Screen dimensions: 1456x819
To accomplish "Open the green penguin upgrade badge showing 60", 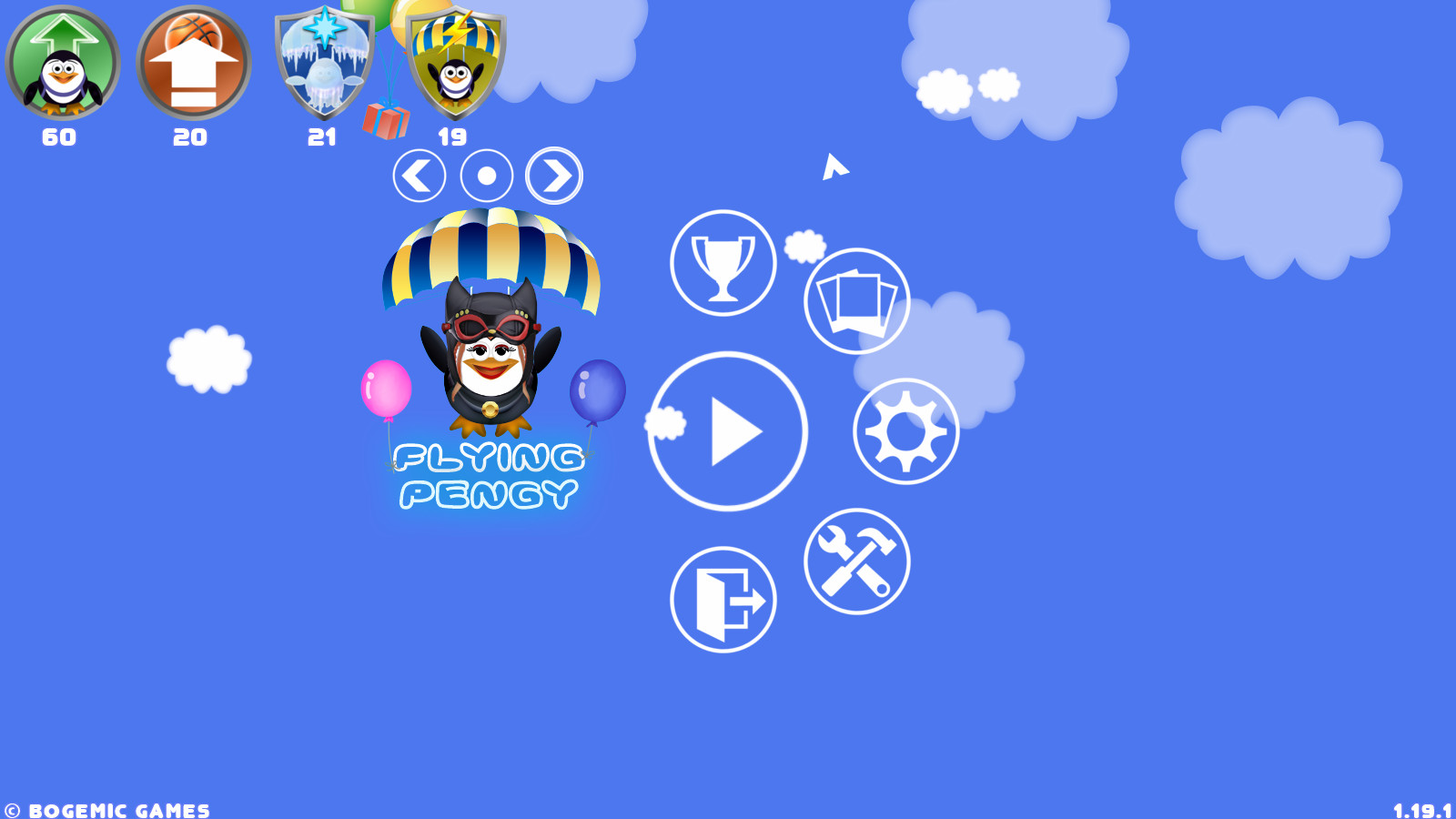I will click(x=62, y=64).
